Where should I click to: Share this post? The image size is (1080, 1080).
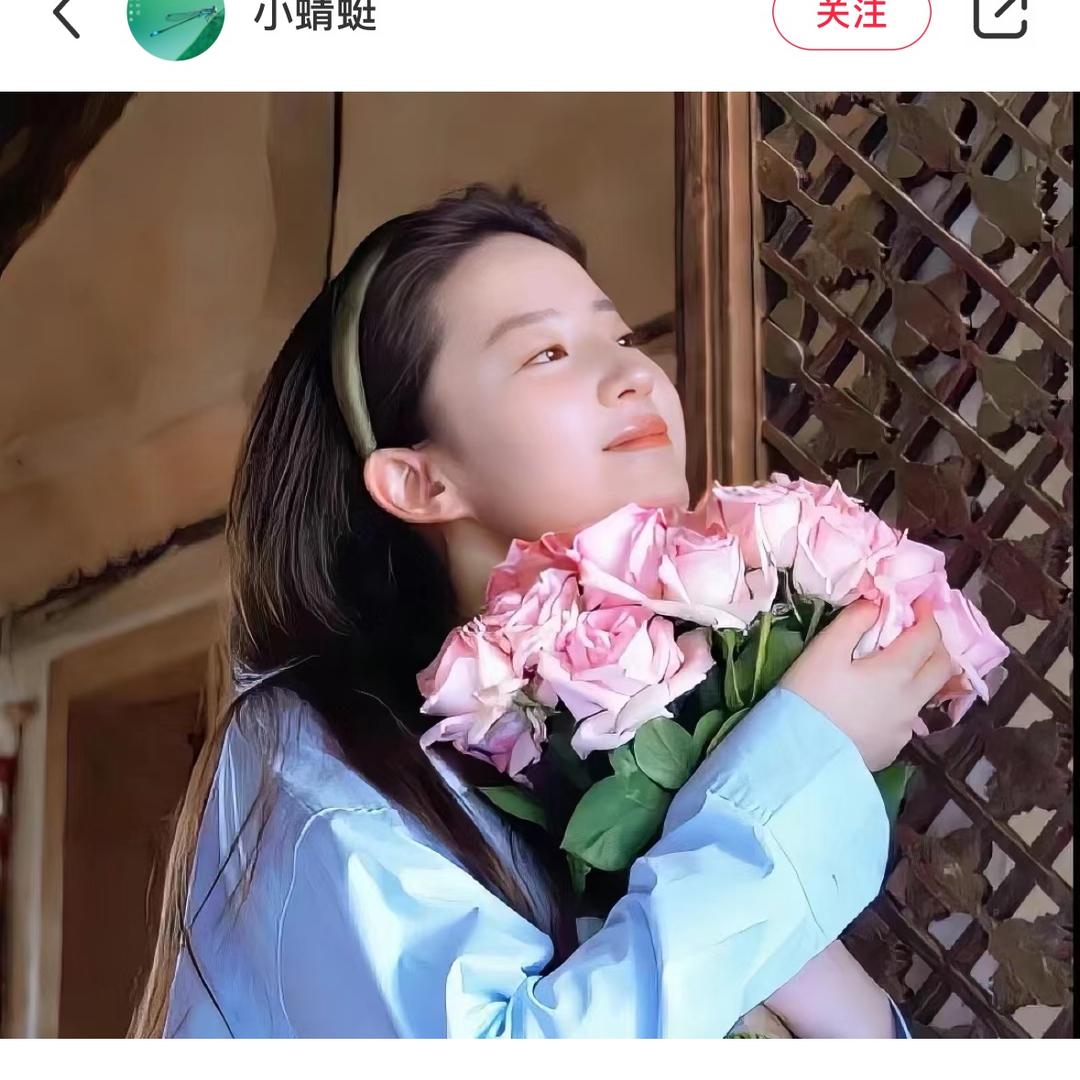pos(1000,14)
